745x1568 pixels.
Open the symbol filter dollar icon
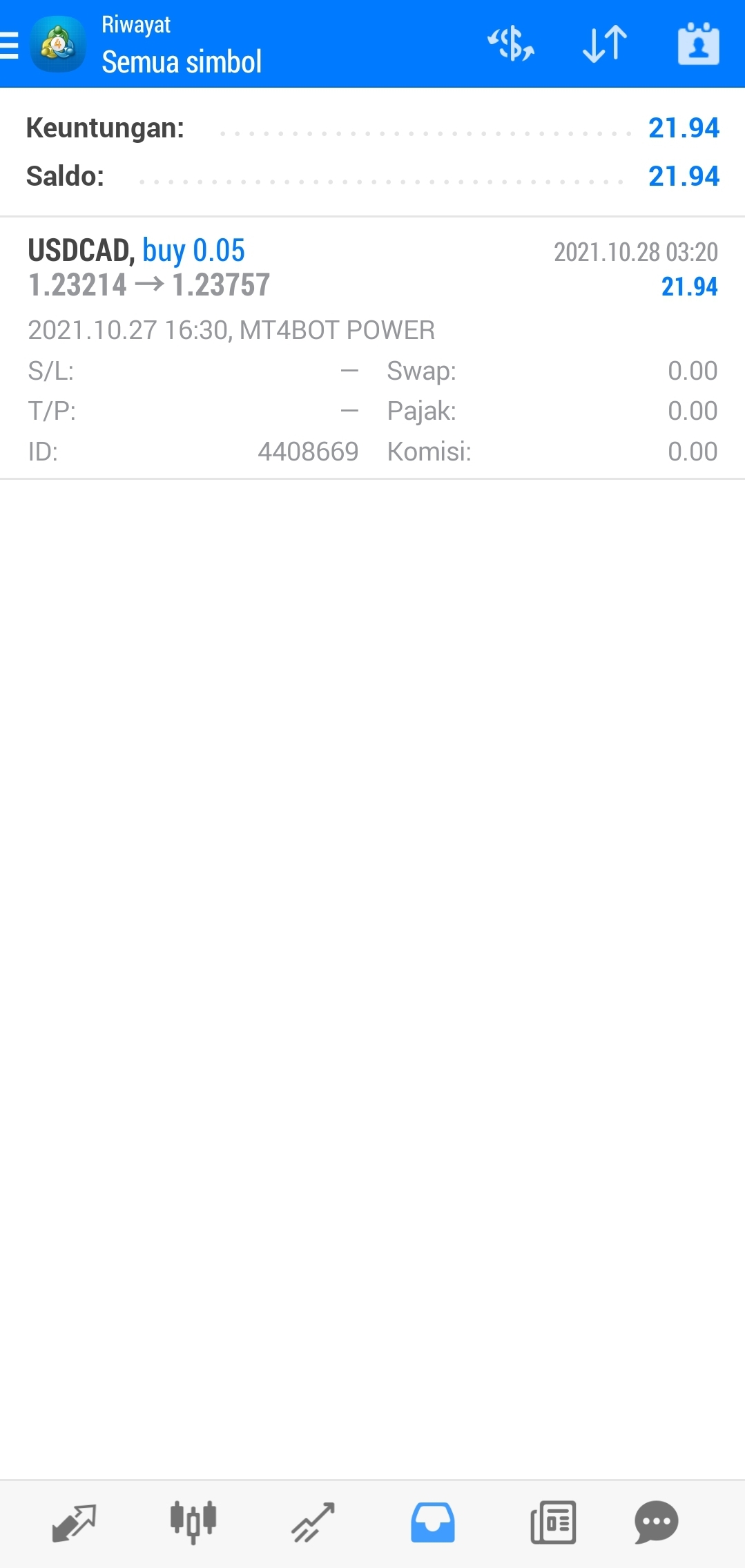(x=511, y=44)
